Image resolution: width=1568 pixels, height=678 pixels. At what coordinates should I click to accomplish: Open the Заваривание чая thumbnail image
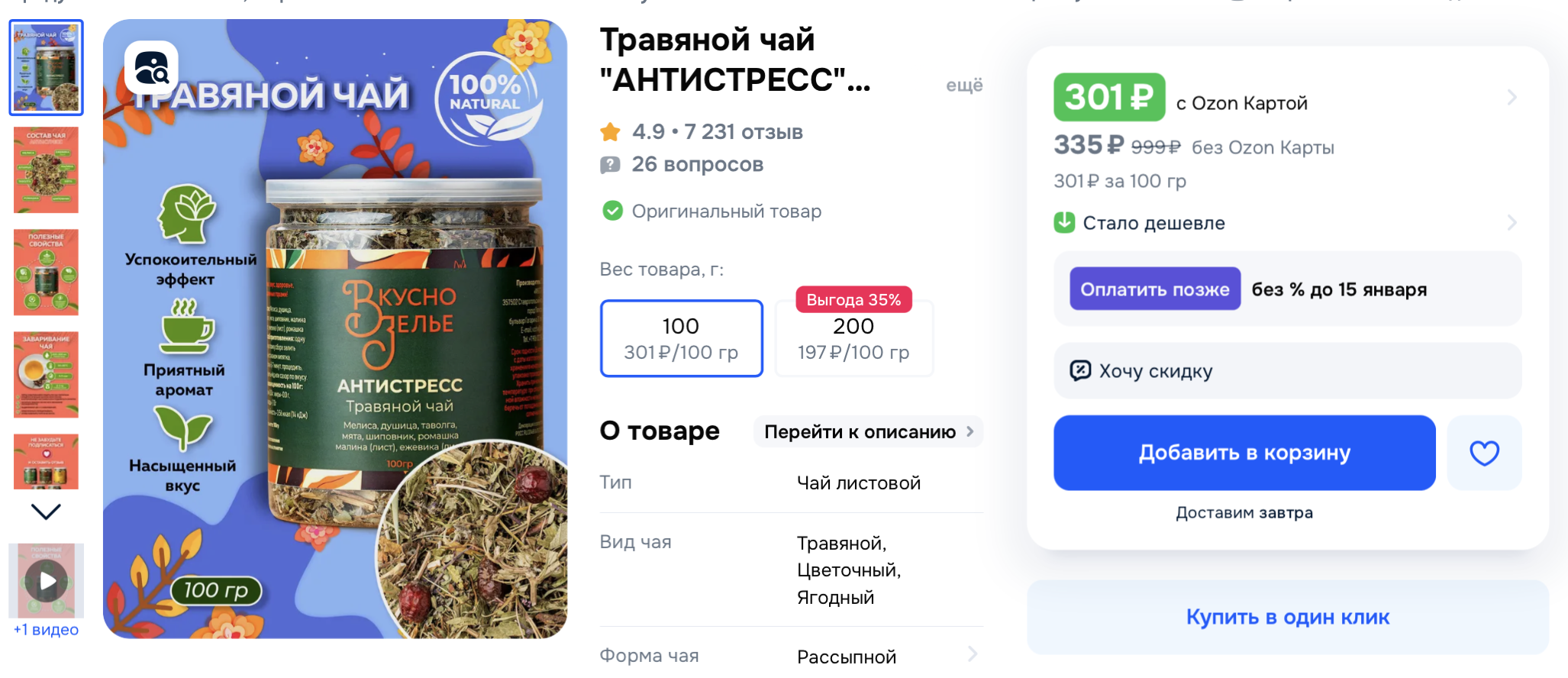click(46, 374)
